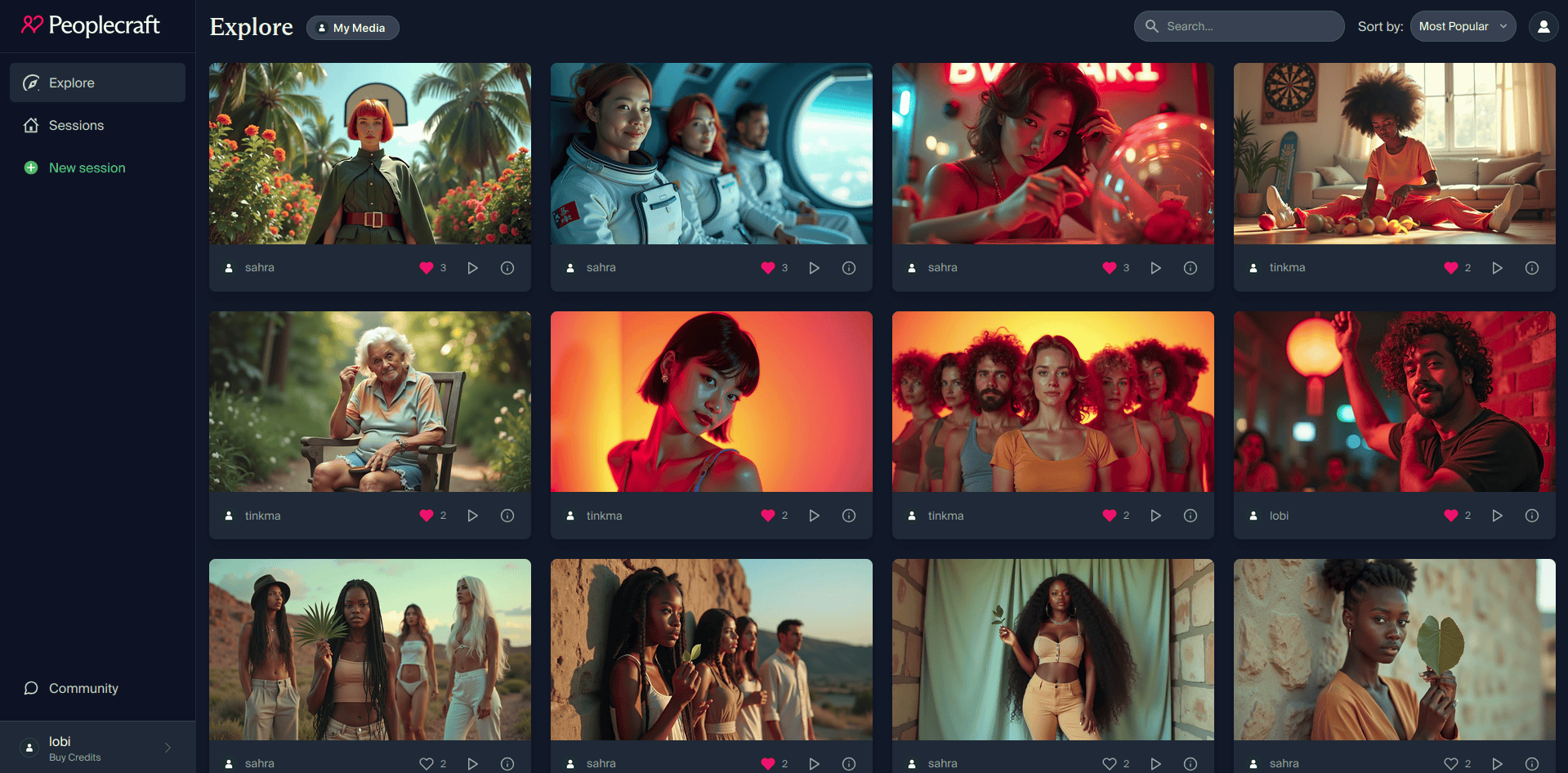Image resolution: width=1568 pixels, height=773 pixels.
Task: Like the desert group with palm leaf image
Action: [427, 763]
